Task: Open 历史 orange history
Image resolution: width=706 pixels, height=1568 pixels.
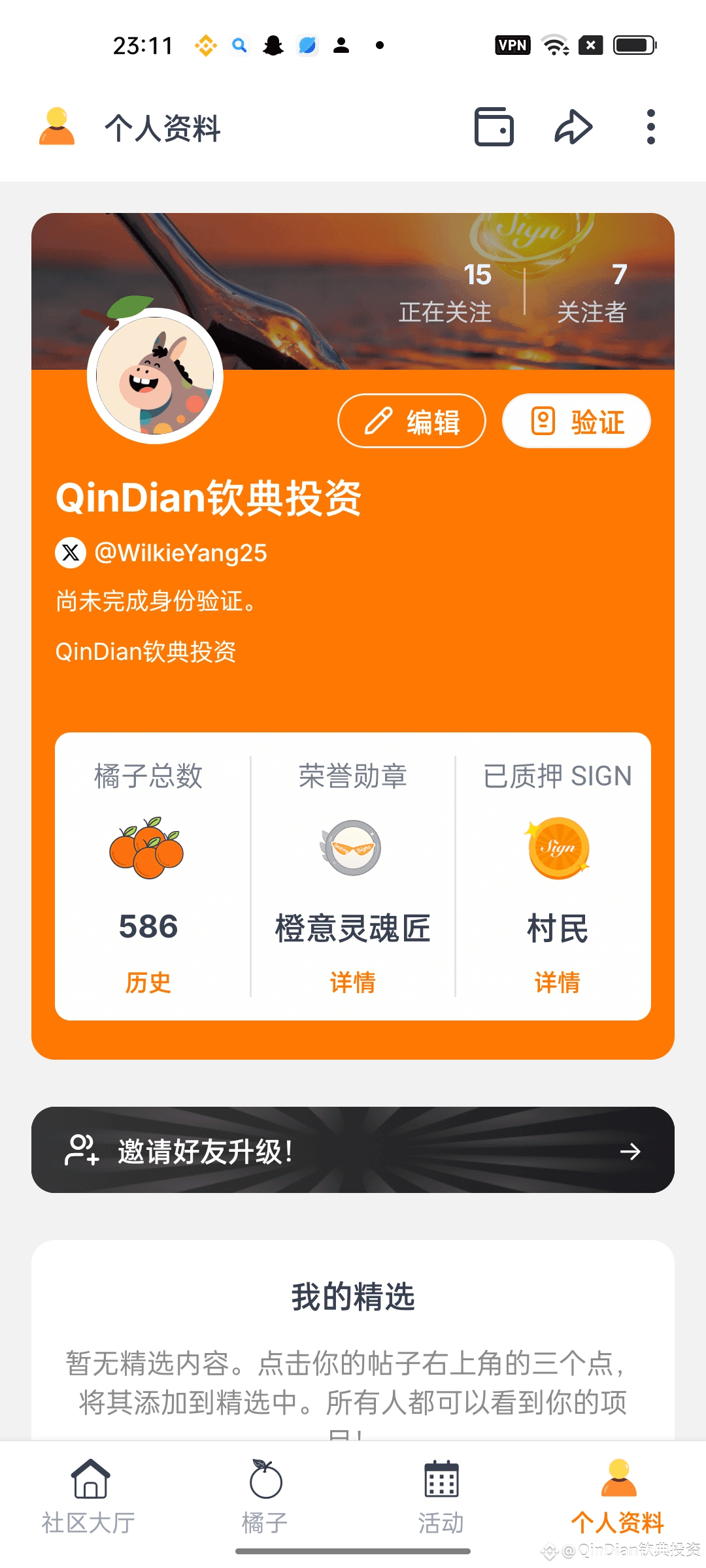Action: point(148,982)
